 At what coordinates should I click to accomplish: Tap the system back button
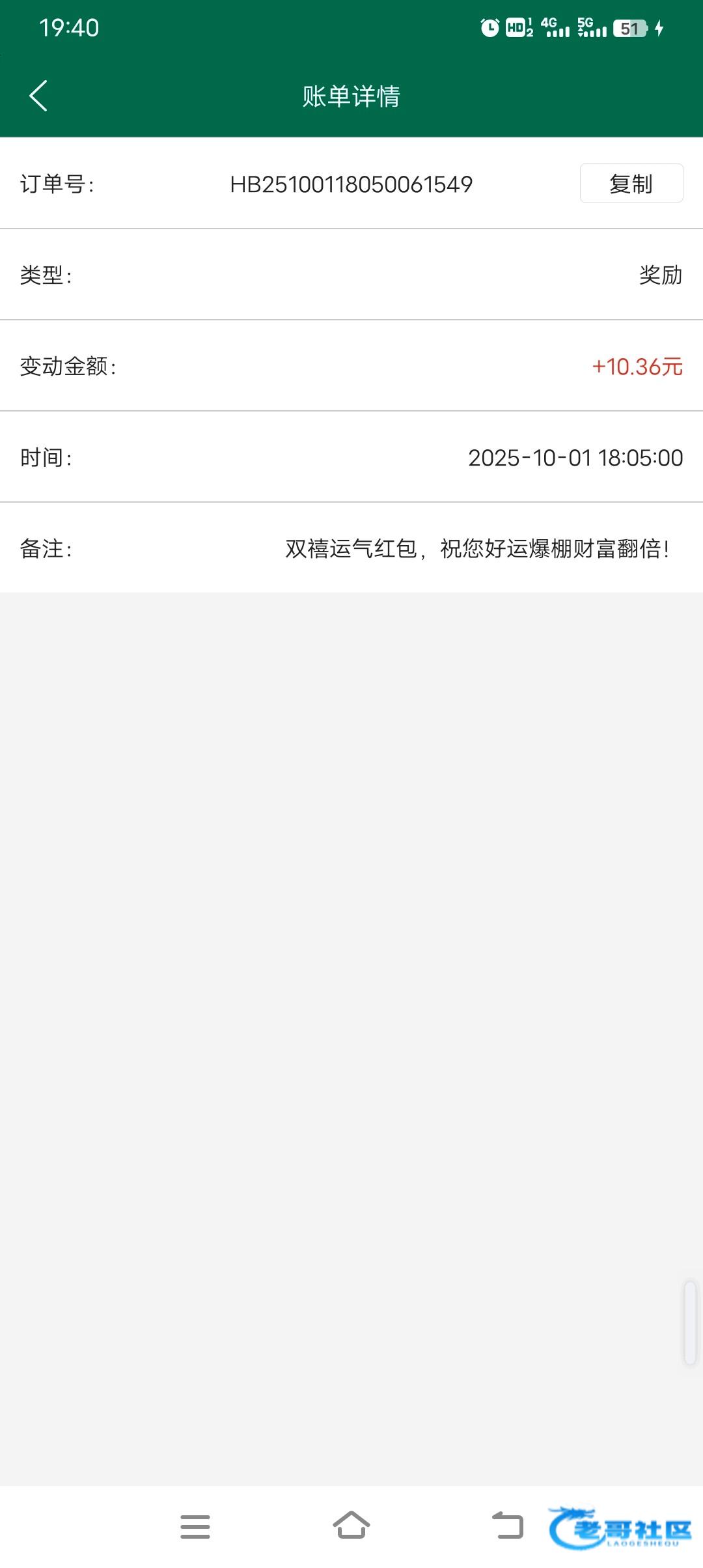point(508,1525)
